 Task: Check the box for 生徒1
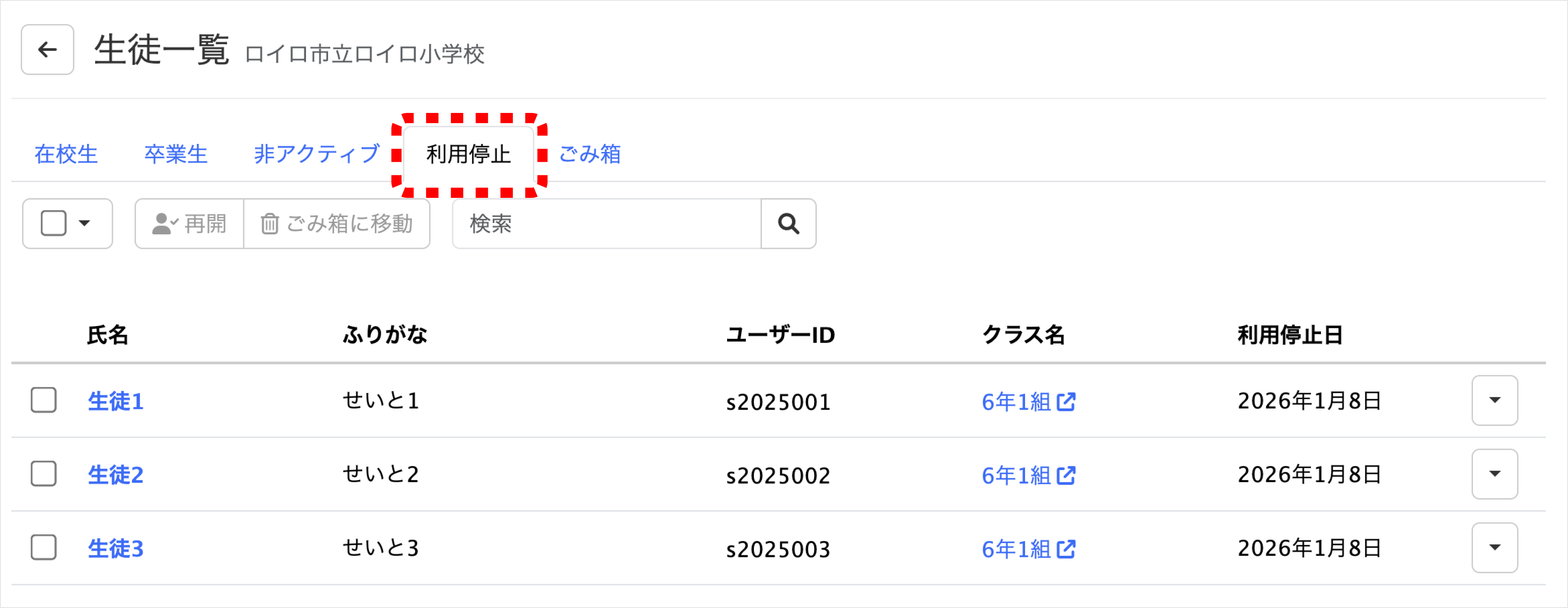pyautogui.click(x=44, y=400)
